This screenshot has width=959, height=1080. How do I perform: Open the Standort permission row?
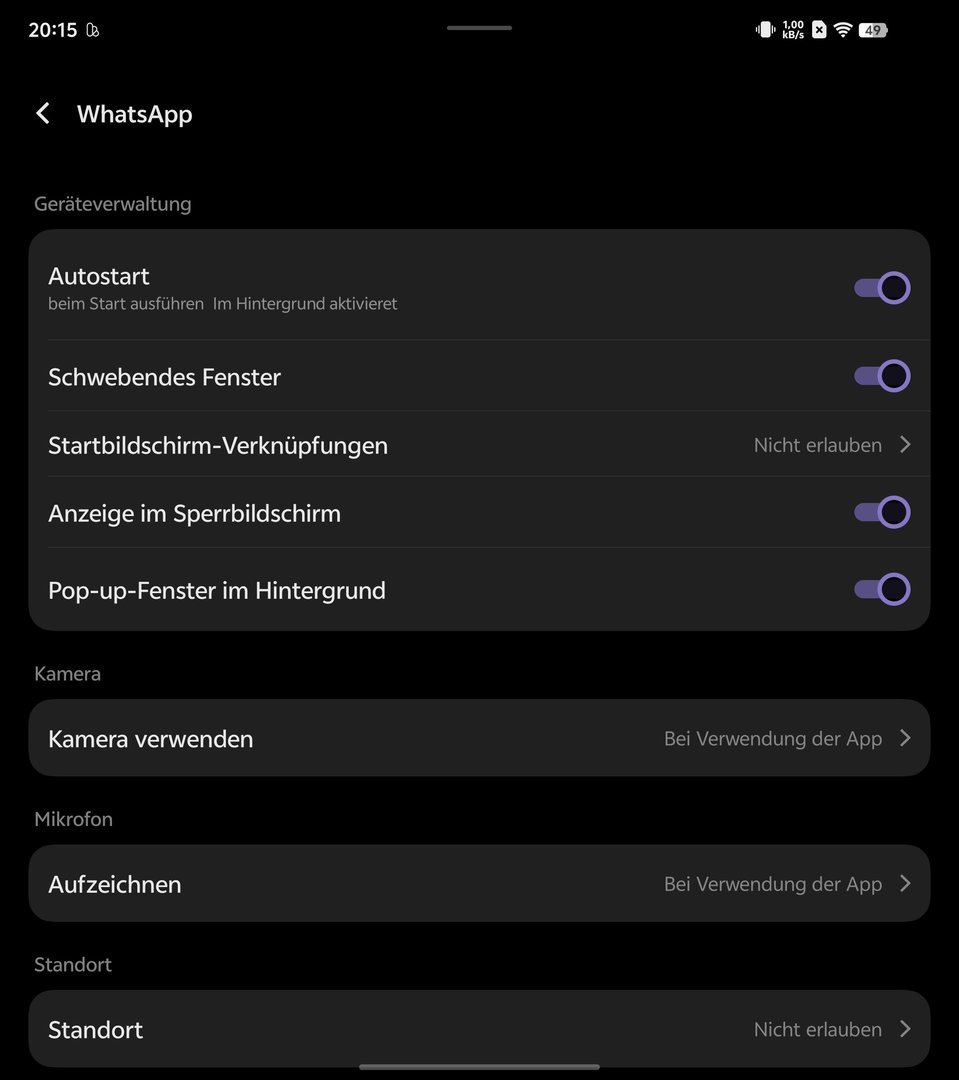pyautogui.click(x=479, y=1029)
